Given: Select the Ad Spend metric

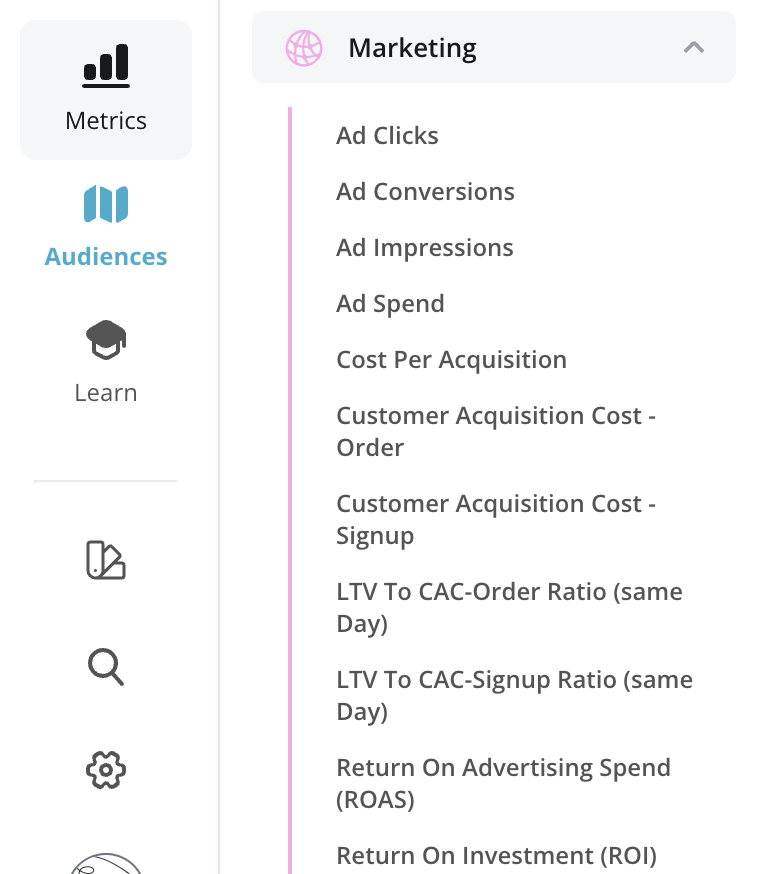Looking at the screenshot, I should point(390,304).
